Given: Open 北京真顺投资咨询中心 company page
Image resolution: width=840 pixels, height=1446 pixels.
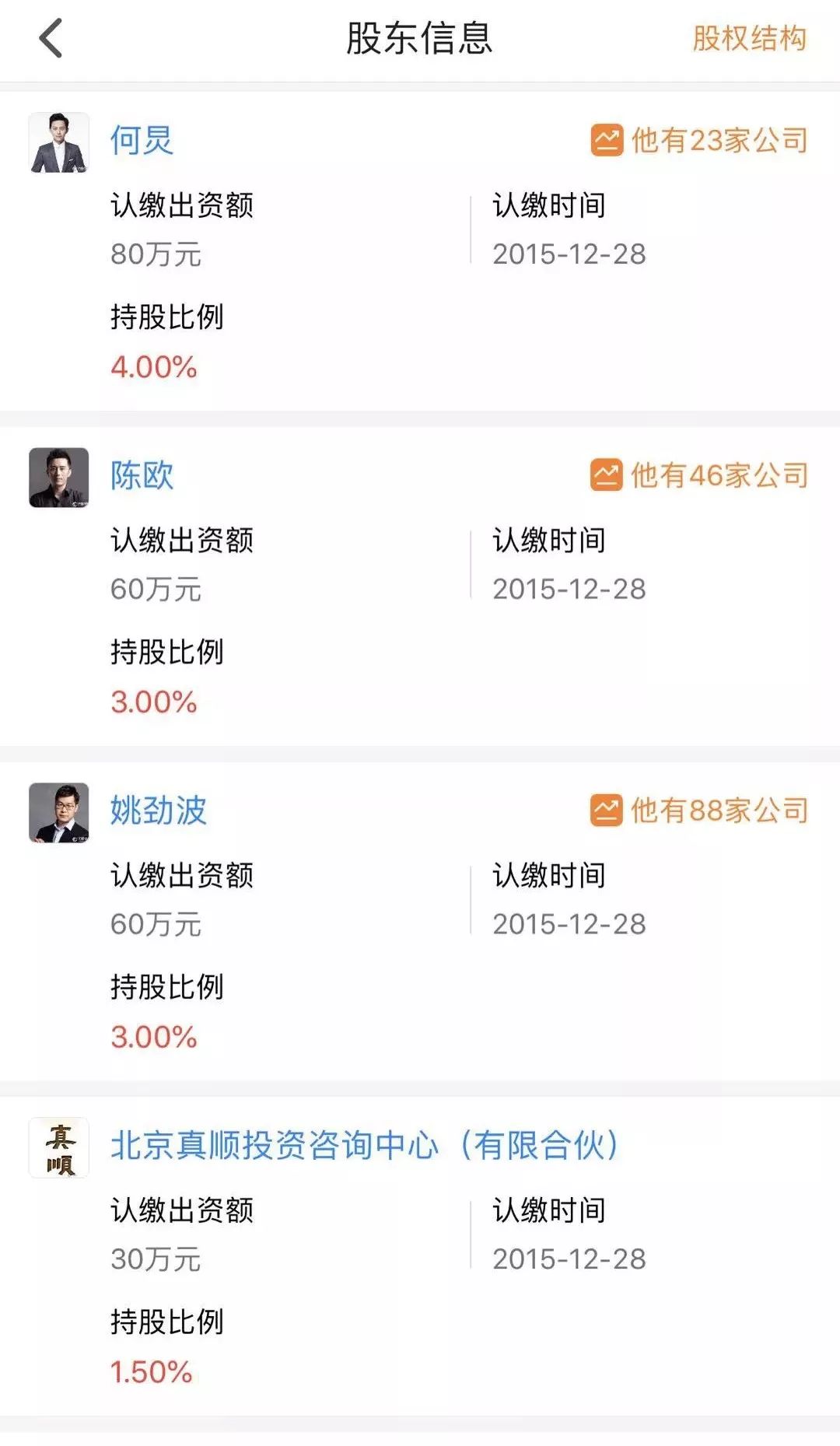Looking at the screenshot, I should pos(364,1146).
